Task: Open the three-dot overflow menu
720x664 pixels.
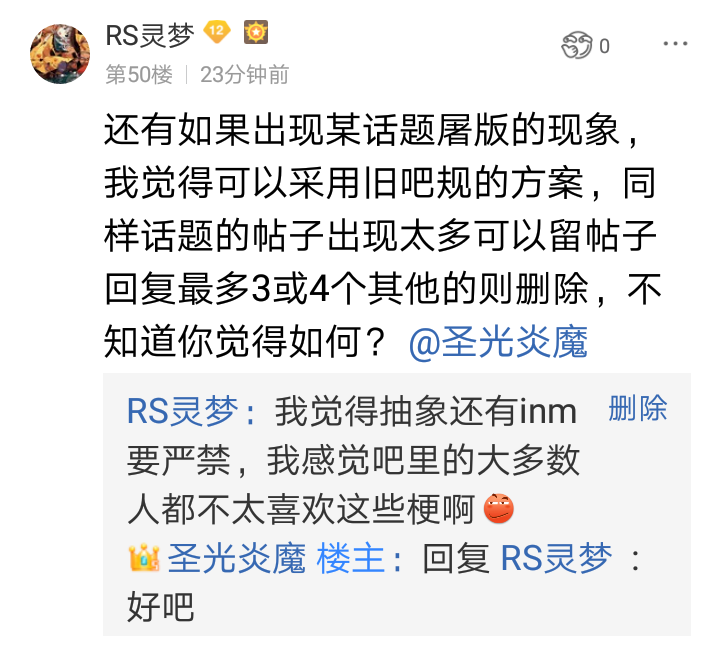Action: pyautogui.click(x=676, y=45)
